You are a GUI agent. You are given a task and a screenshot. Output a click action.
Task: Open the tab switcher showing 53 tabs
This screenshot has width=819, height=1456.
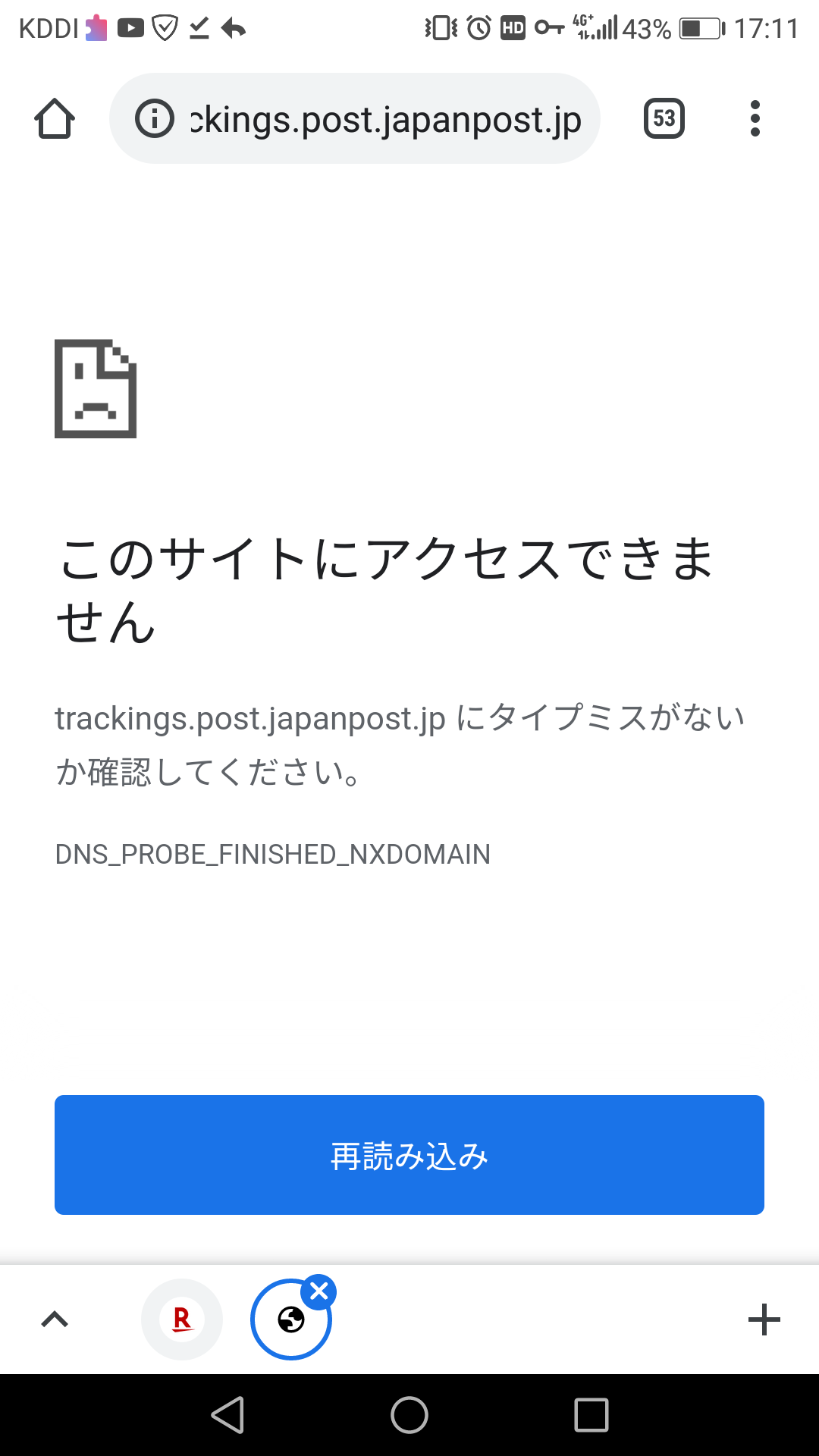click(664, 118)
